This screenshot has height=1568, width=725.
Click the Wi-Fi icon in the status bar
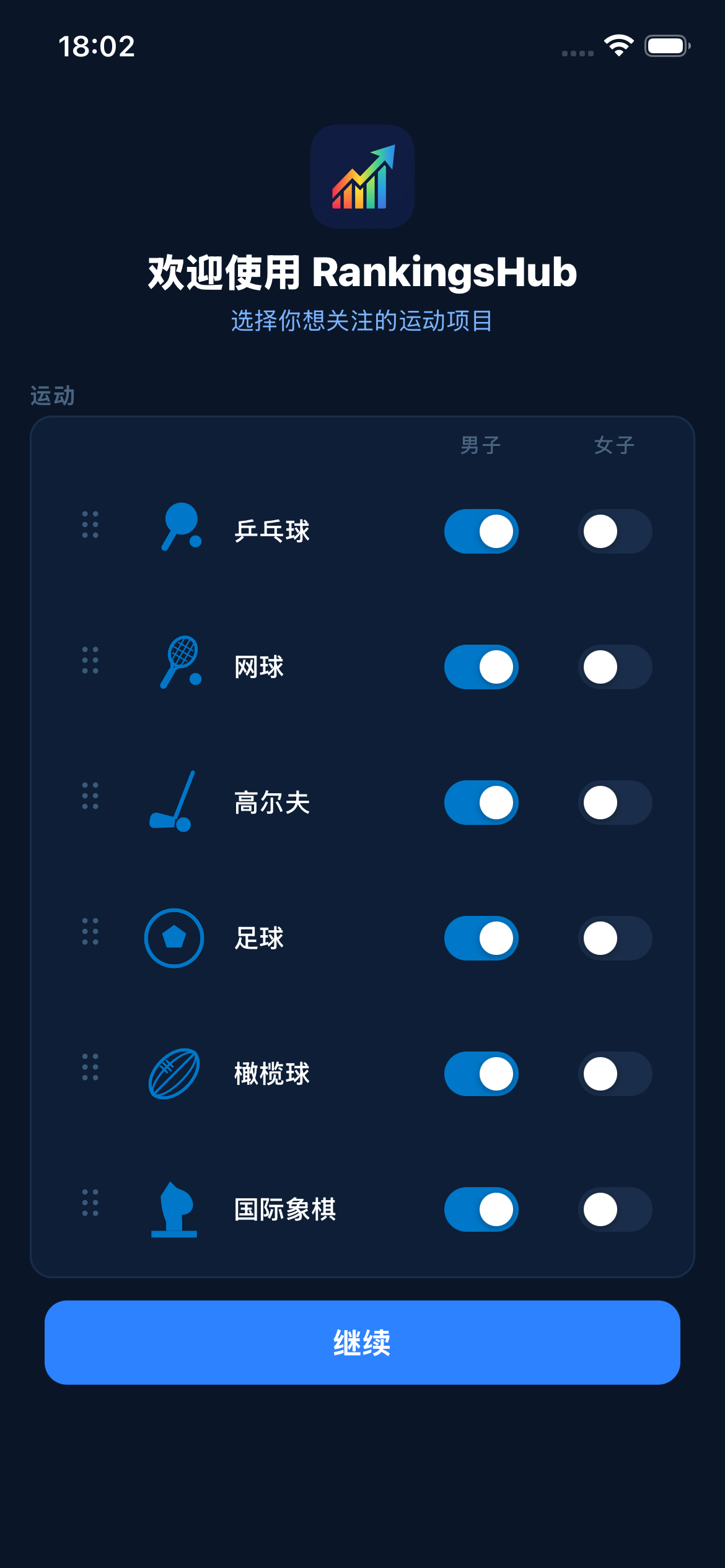coord(618,45)
